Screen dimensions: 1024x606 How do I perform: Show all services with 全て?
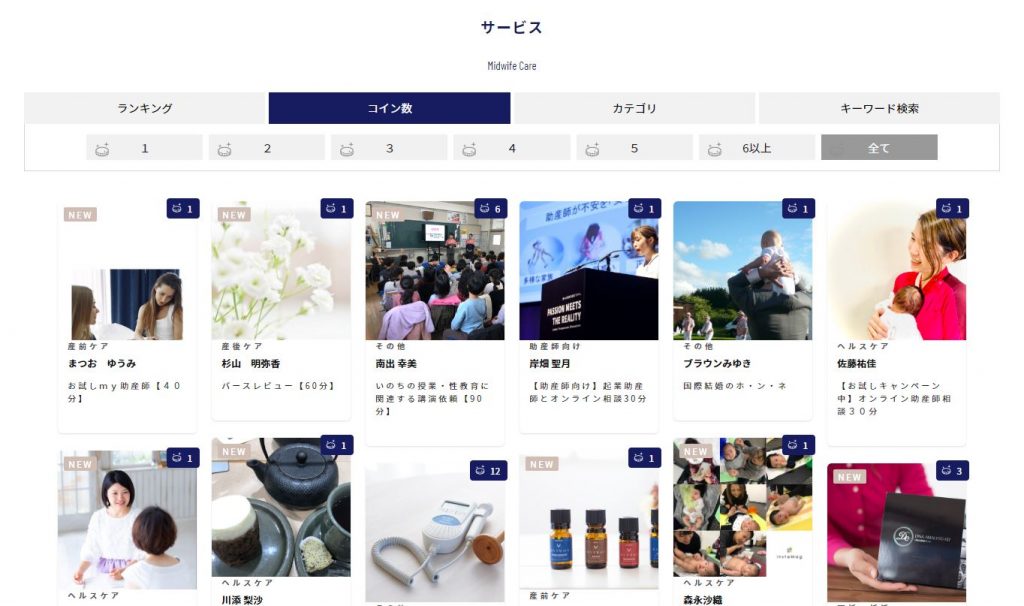point(878,148)
